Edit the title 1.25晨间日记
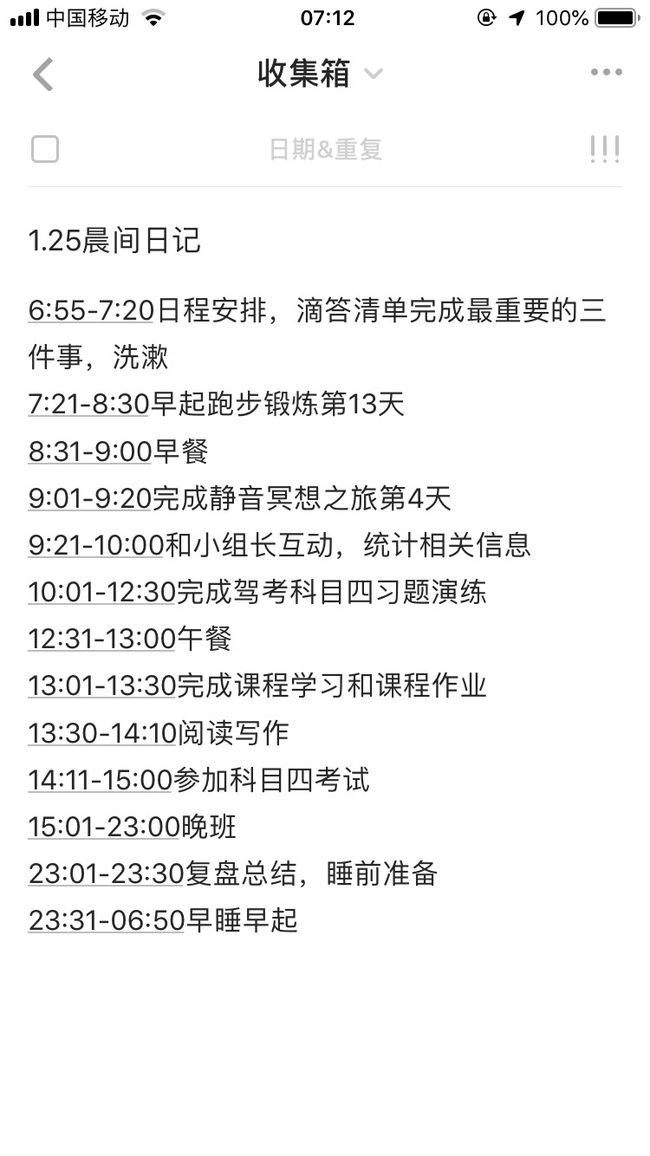The width and height of the screenshot is (650, 1156). pos(114,242)
